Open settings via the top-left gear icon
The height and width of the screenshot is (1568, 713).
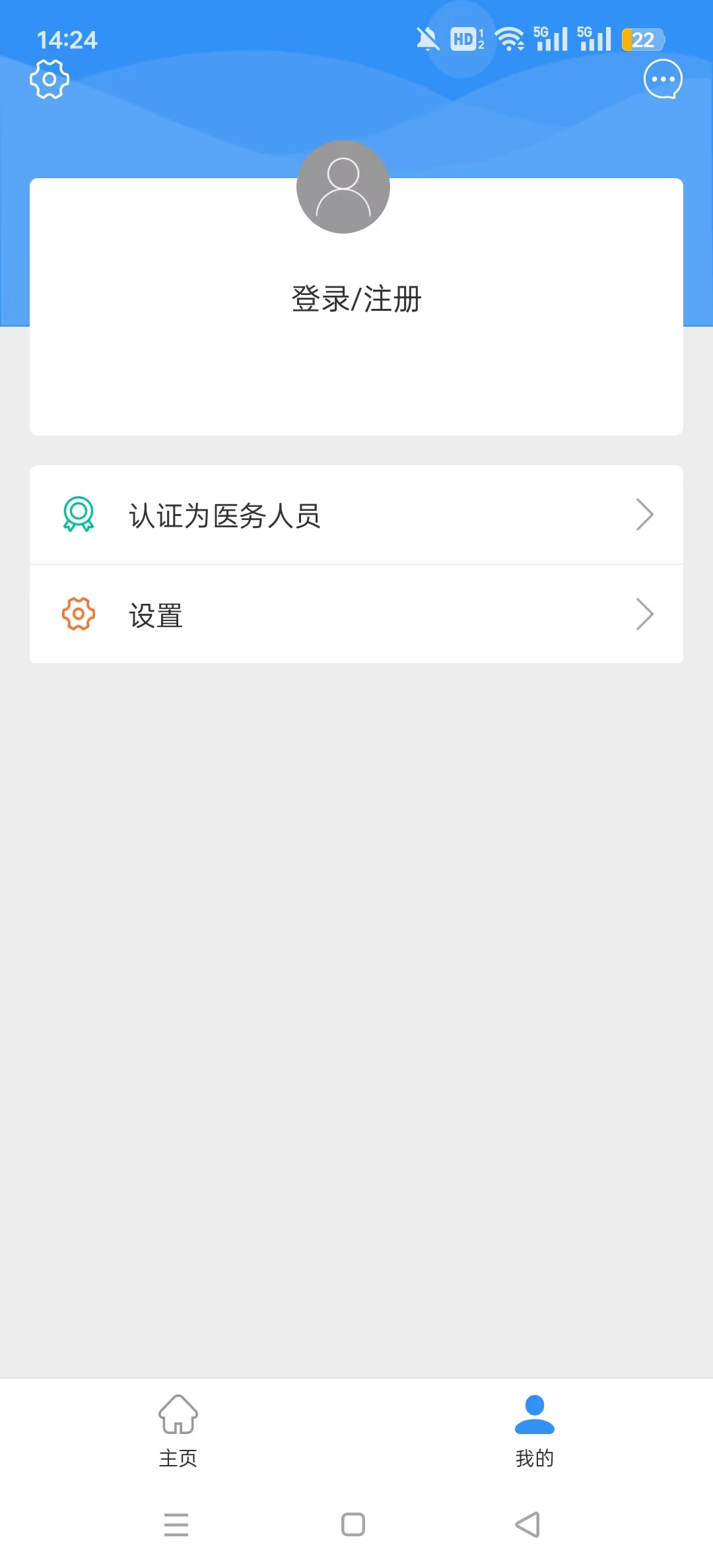coord(50,79)
